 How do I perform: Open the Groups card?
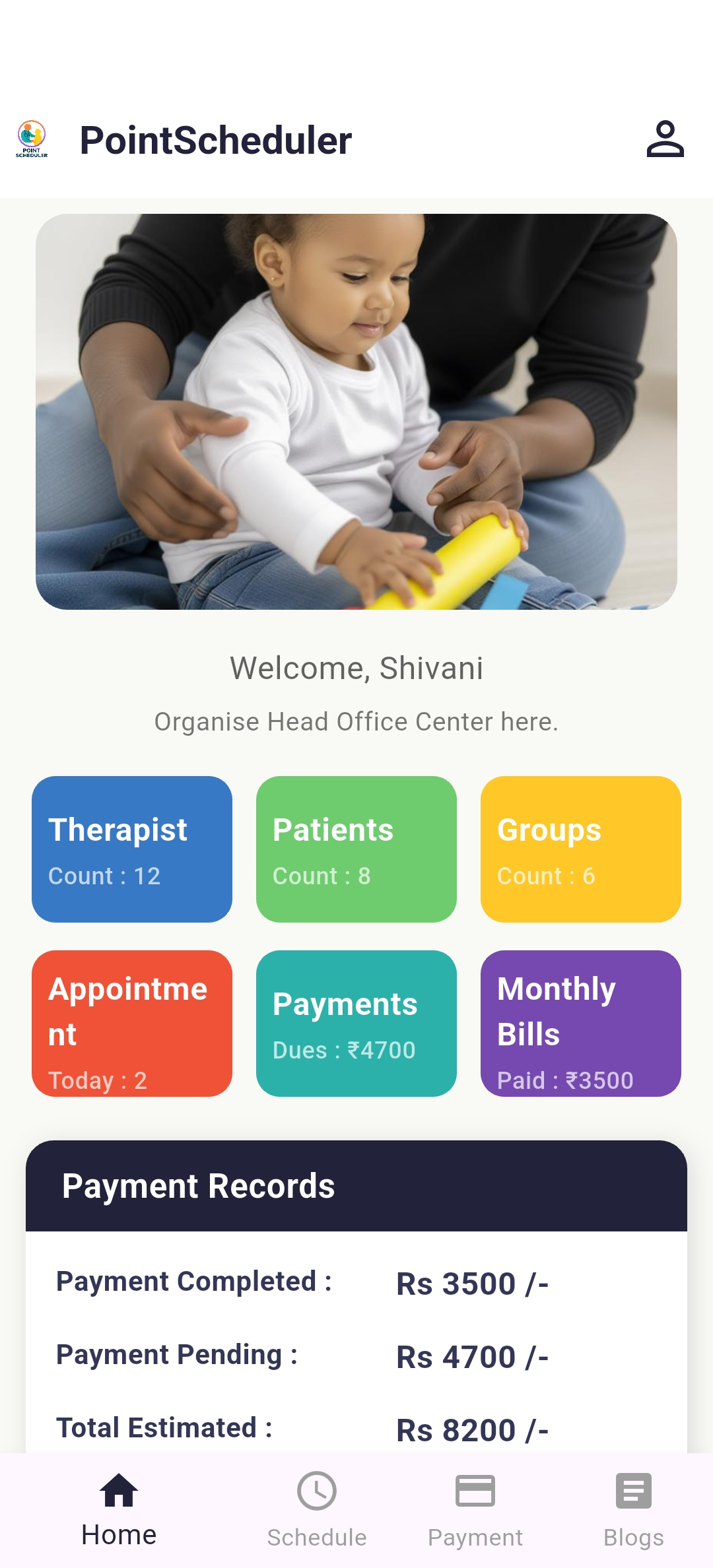tap(581, 849)
